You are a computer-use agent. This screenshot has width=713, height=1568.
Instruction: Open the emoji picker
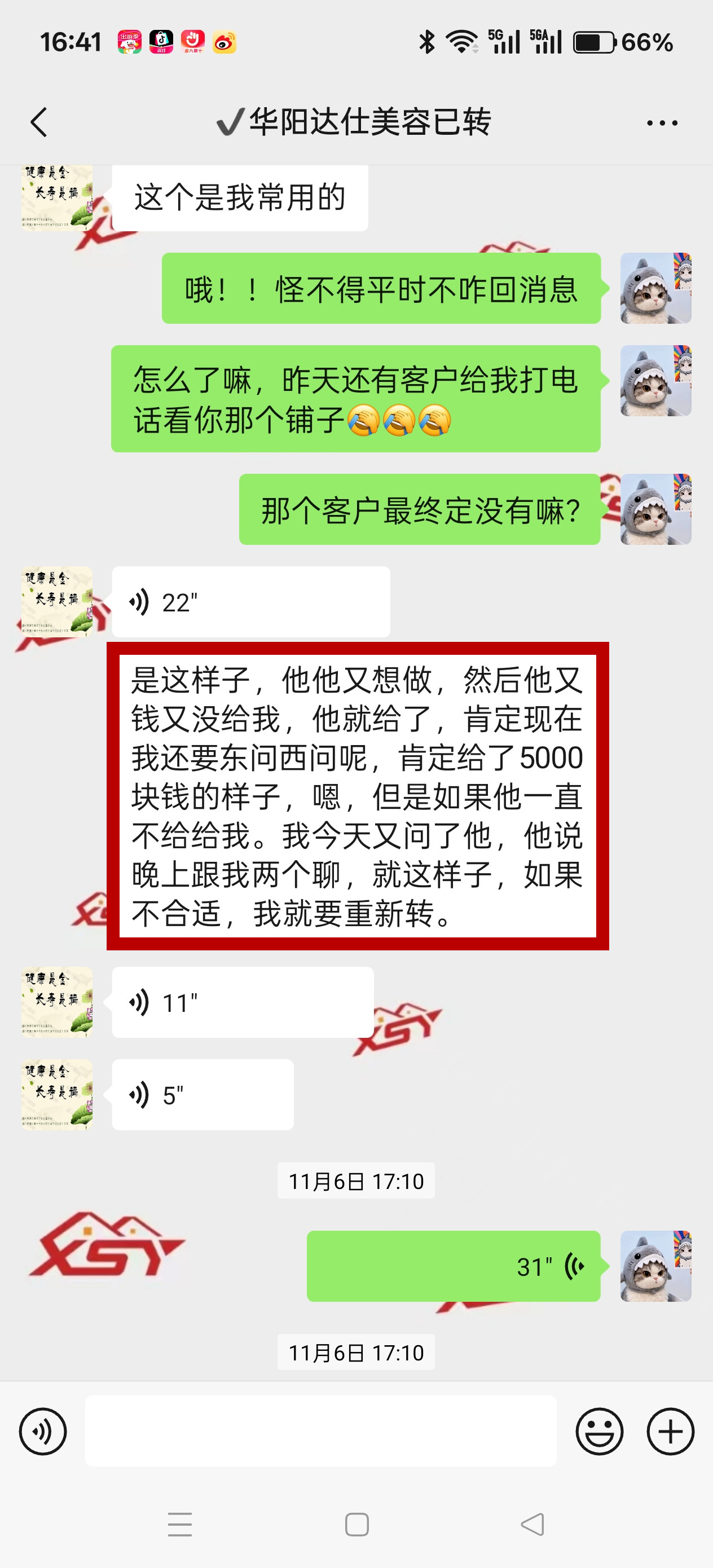click(x=599, y=1432)
